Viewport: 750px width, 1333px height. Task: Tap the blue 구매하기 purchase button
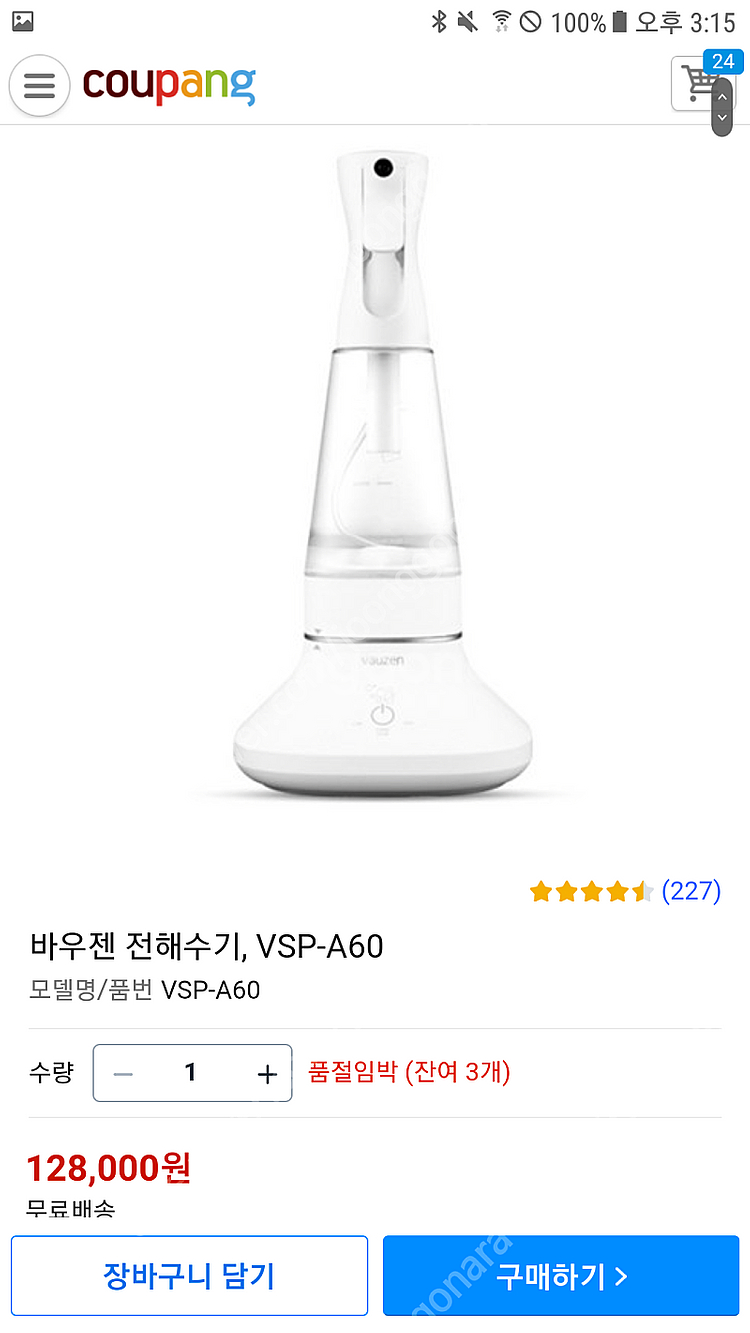click(560, 1276)
